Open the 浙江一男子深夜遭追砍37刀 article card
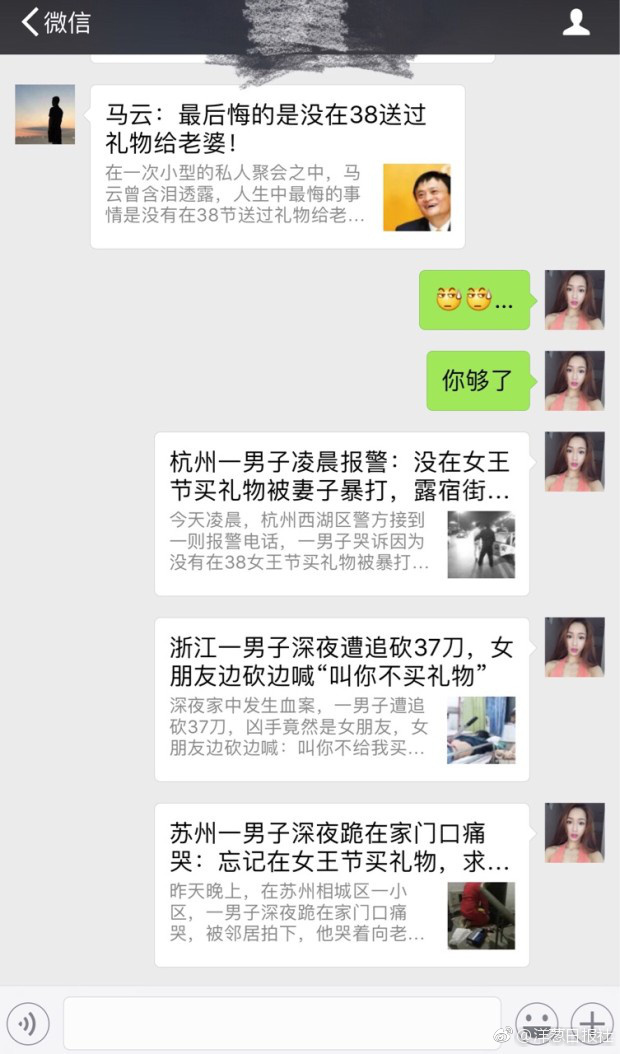Screen dimensions: 620x1054 click(341, 699)
